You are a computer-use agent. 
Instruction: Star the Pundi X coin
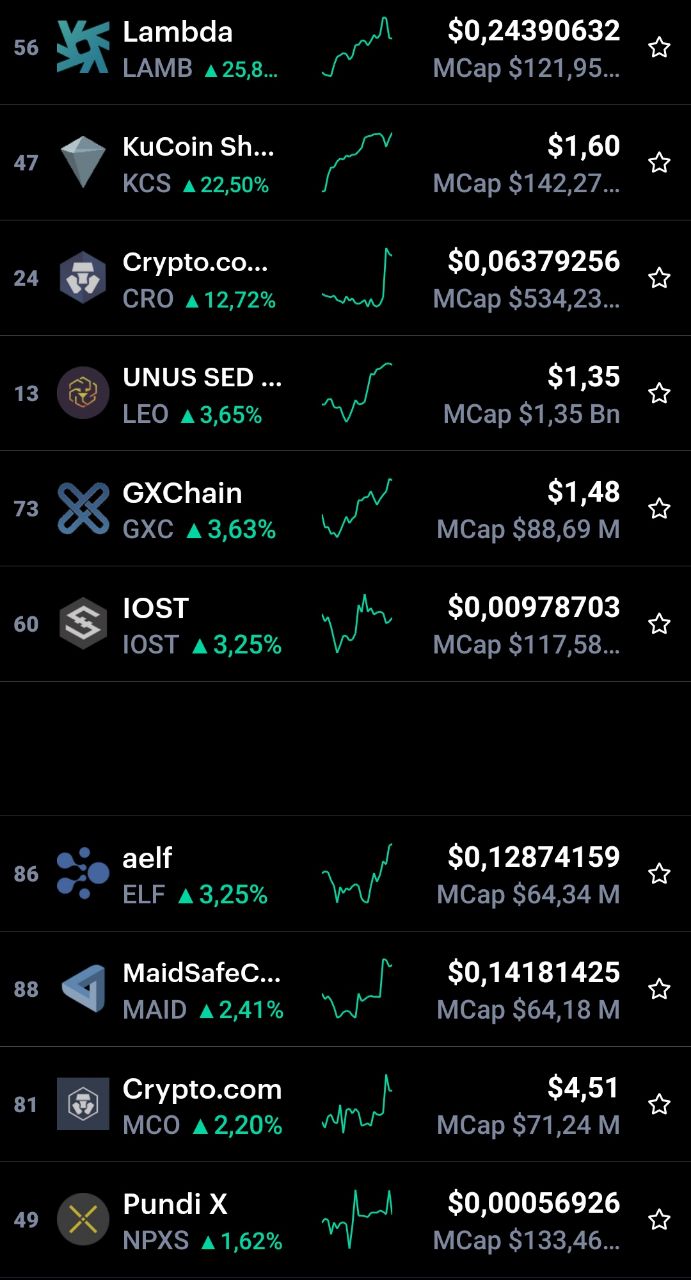(659, 1220)
